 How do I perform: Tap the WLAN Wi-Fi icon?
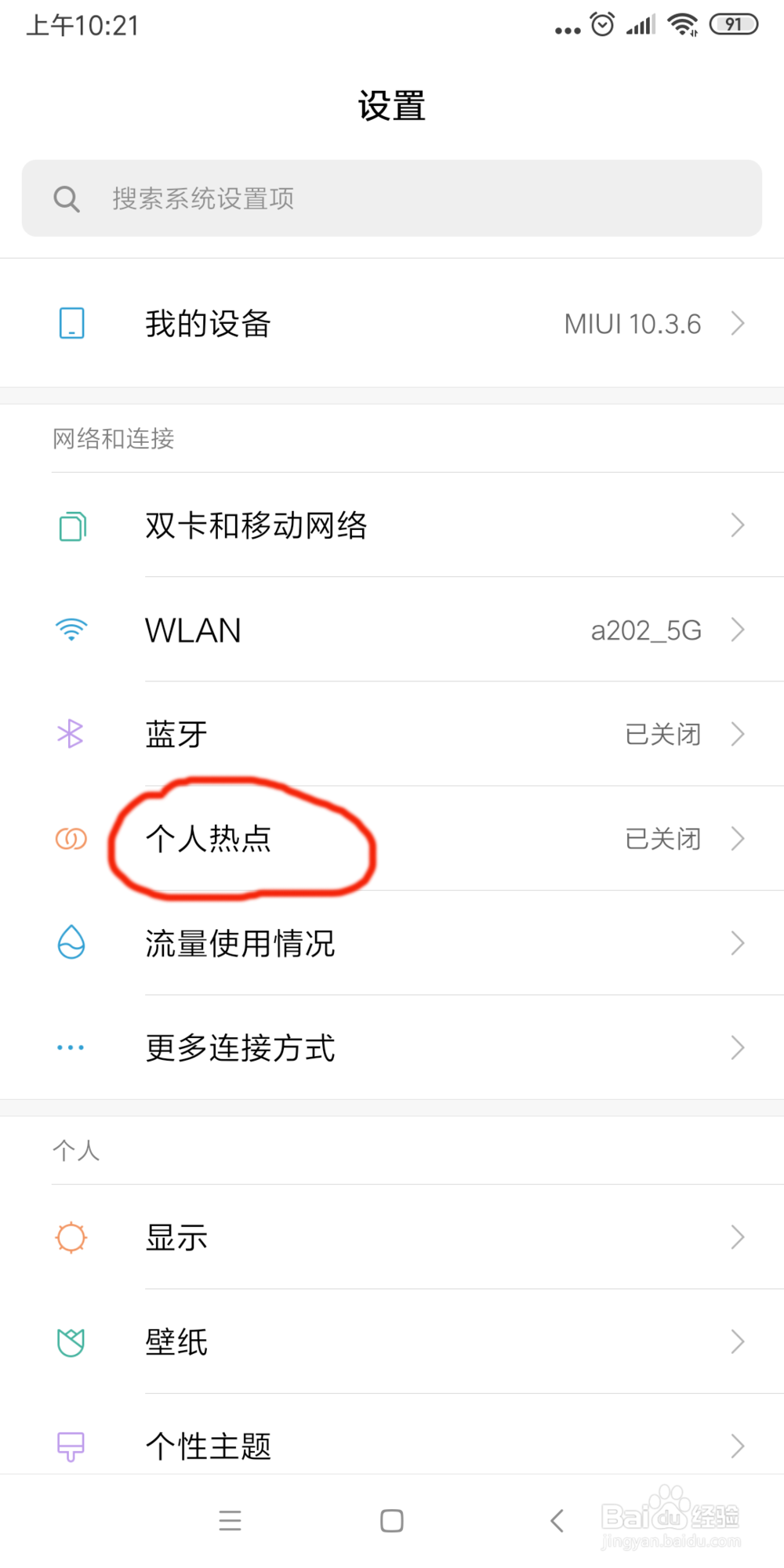(x=71, y=630)
